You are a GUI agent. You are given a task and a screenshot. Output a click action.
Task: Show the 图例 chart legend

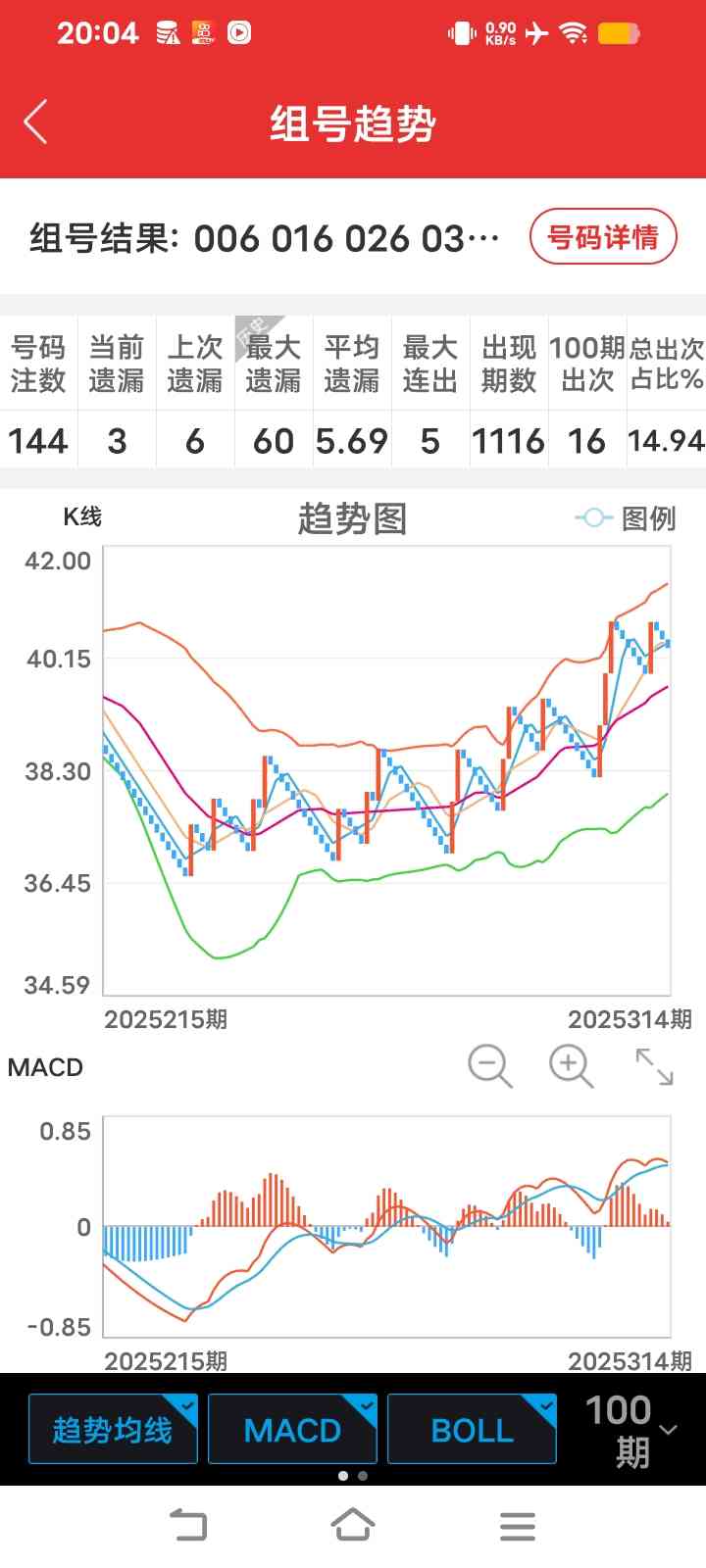click(x=628, y=518)
